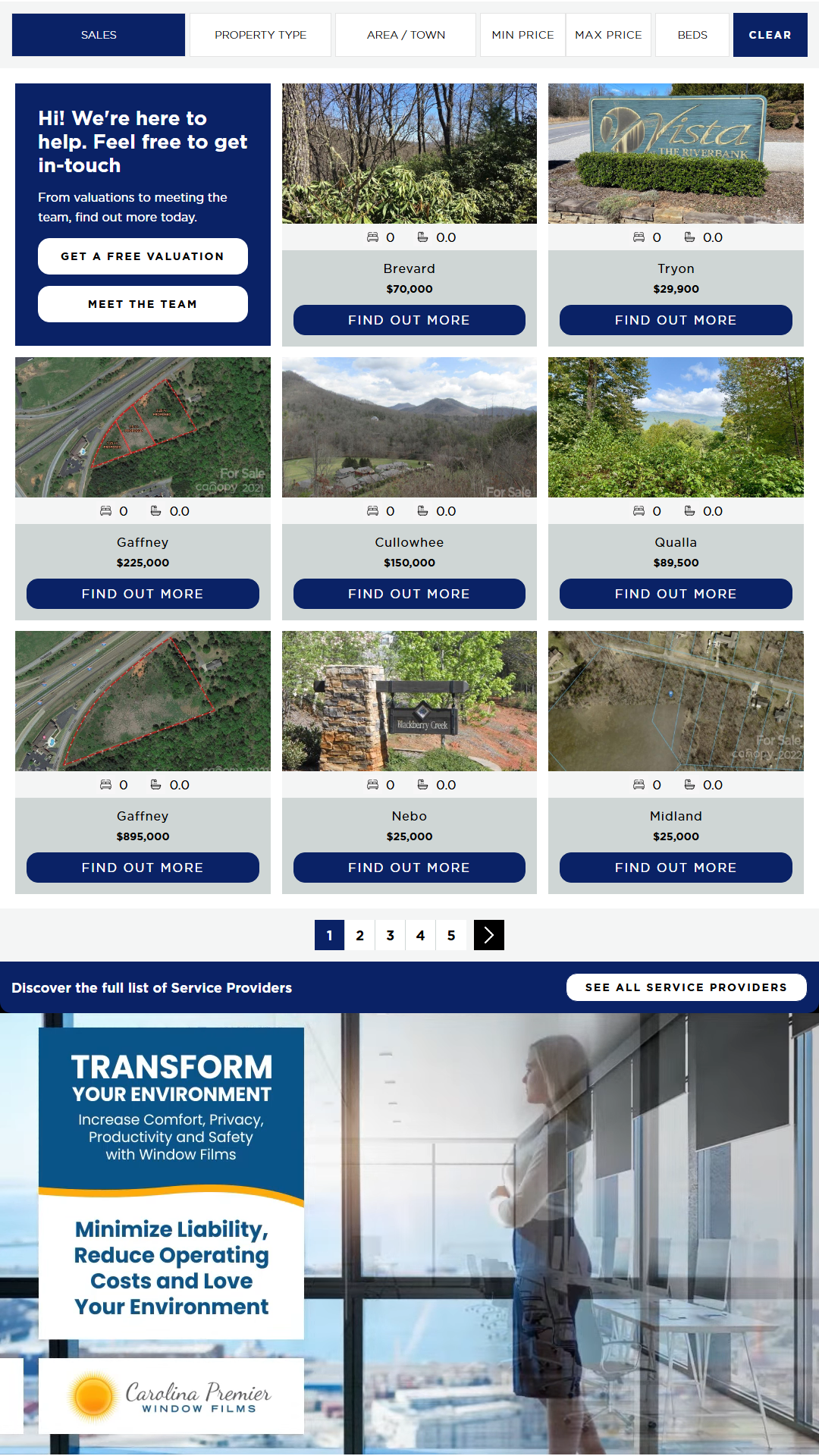Set the Max Price filter
819x1456 pixels.
[608, 35]
